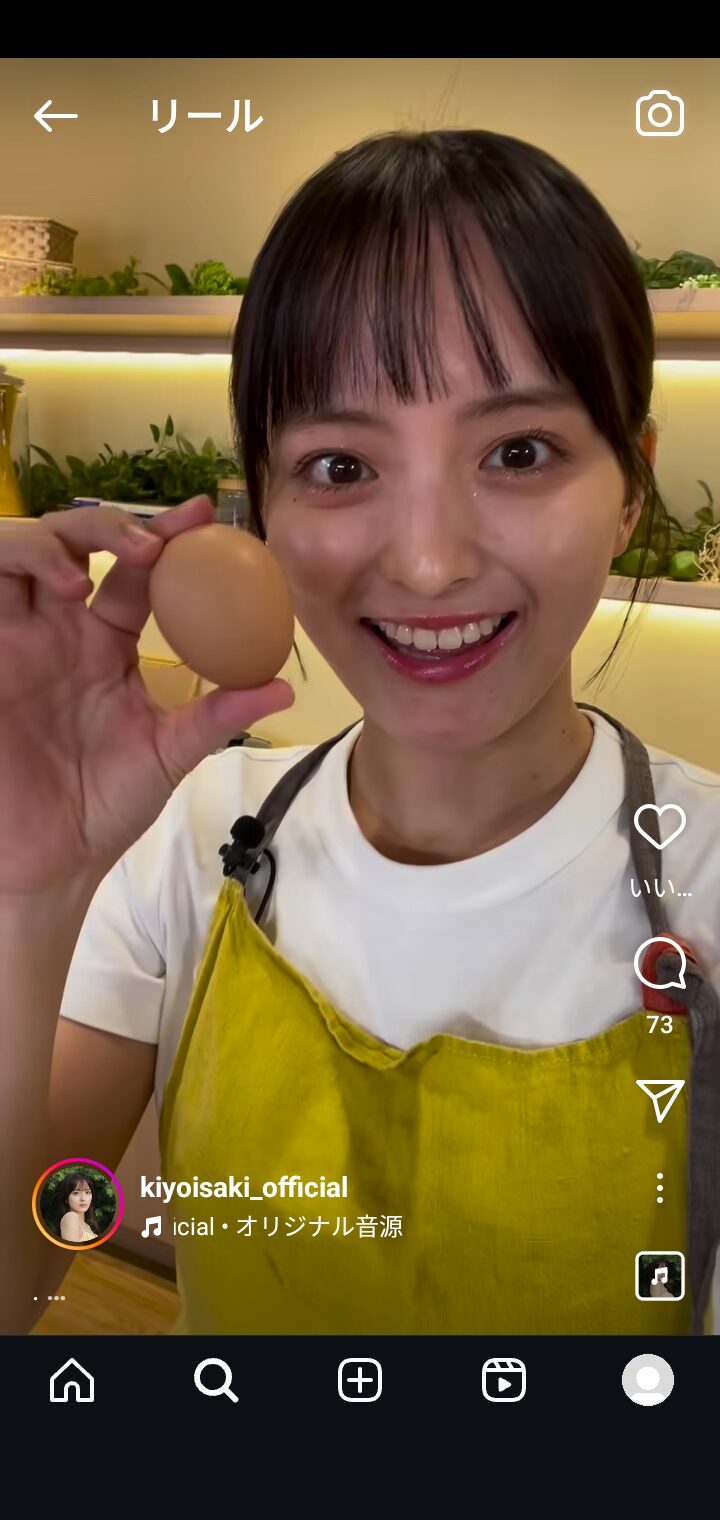The image size is (720, 1520).
Task: Switch to the Home tab
Action: point(72,1381)
